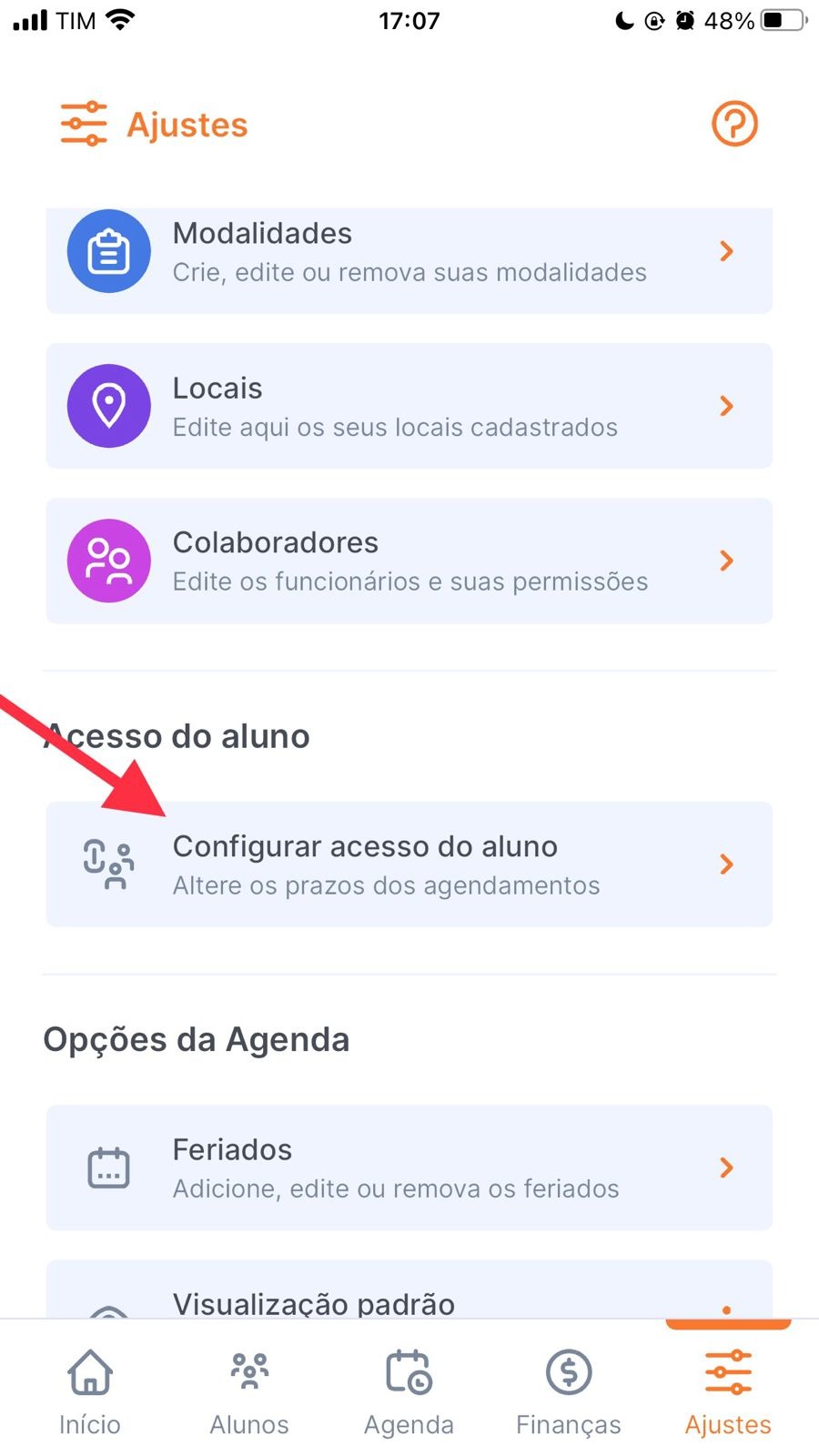Open the Finanças tab
The height and width of the screenshot is (1456, 819).
point(569,1392)
